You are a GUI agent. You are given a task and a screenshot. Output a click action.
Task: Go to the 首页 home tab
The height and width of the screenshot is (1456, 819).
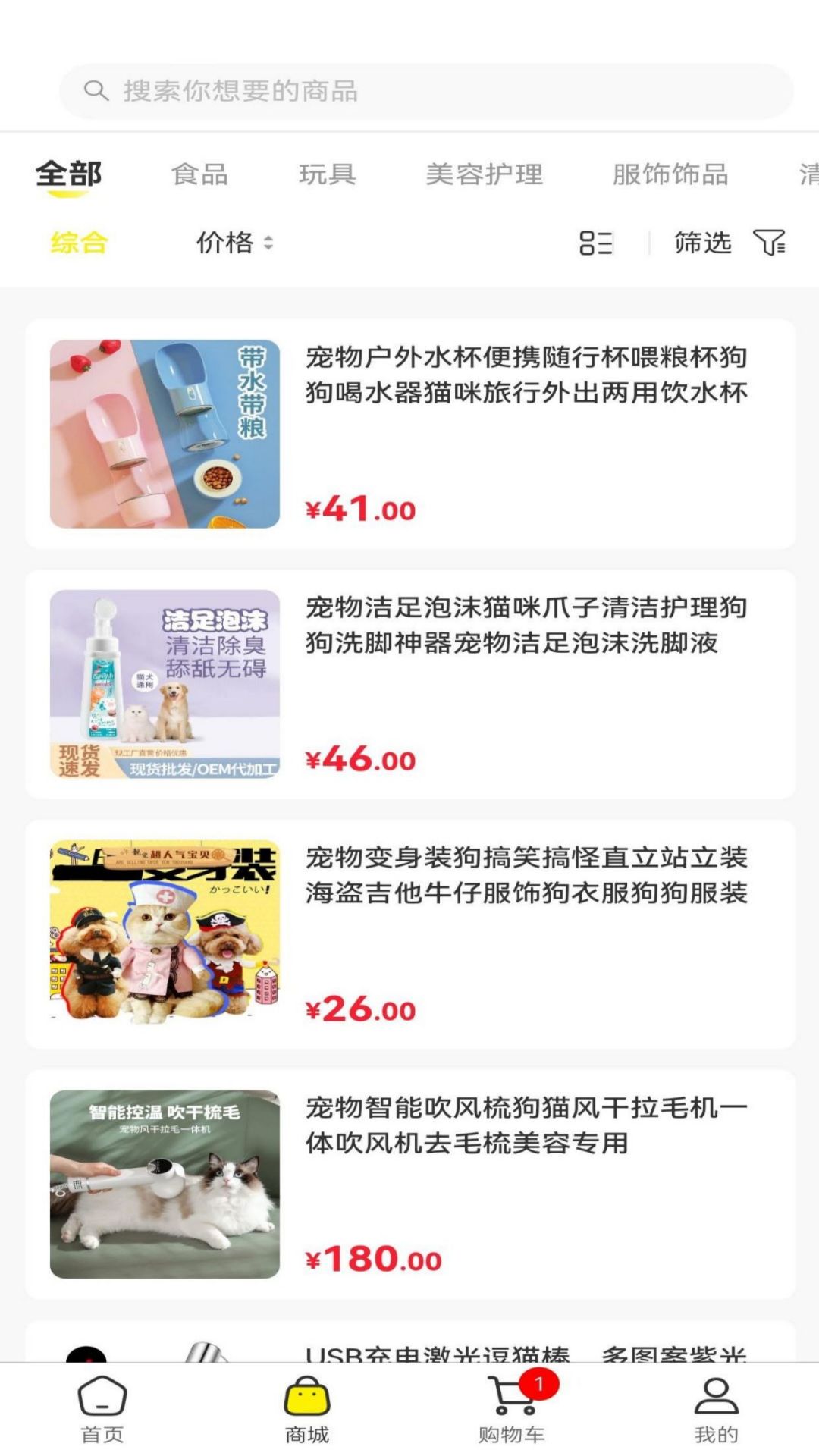(x=102, y=1409)
